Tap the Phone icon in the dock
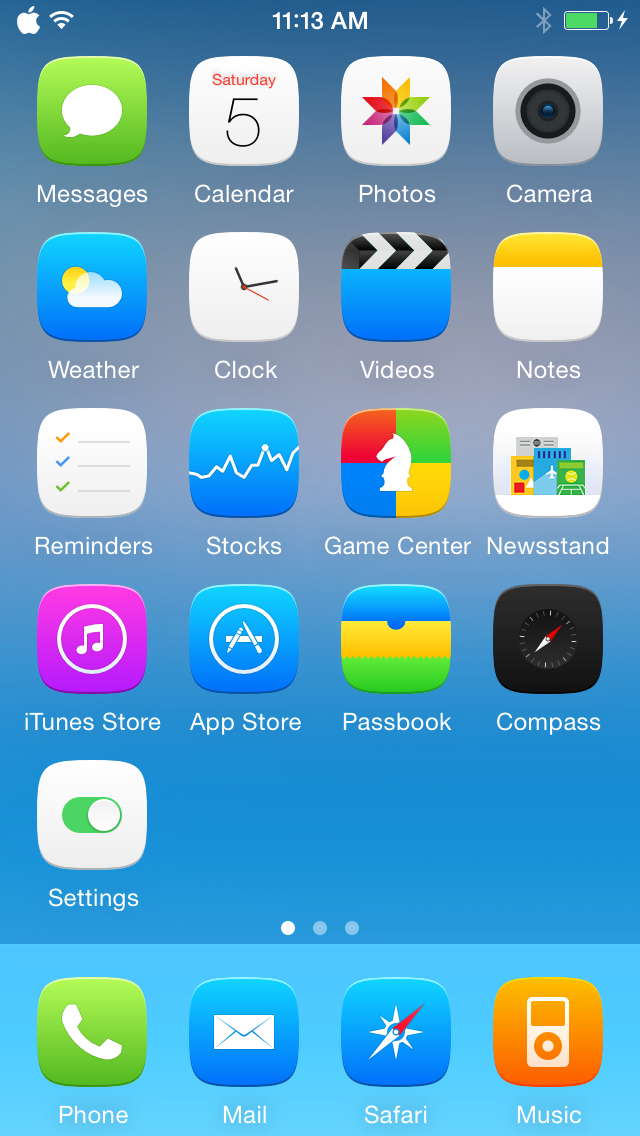 [92, 1032]
